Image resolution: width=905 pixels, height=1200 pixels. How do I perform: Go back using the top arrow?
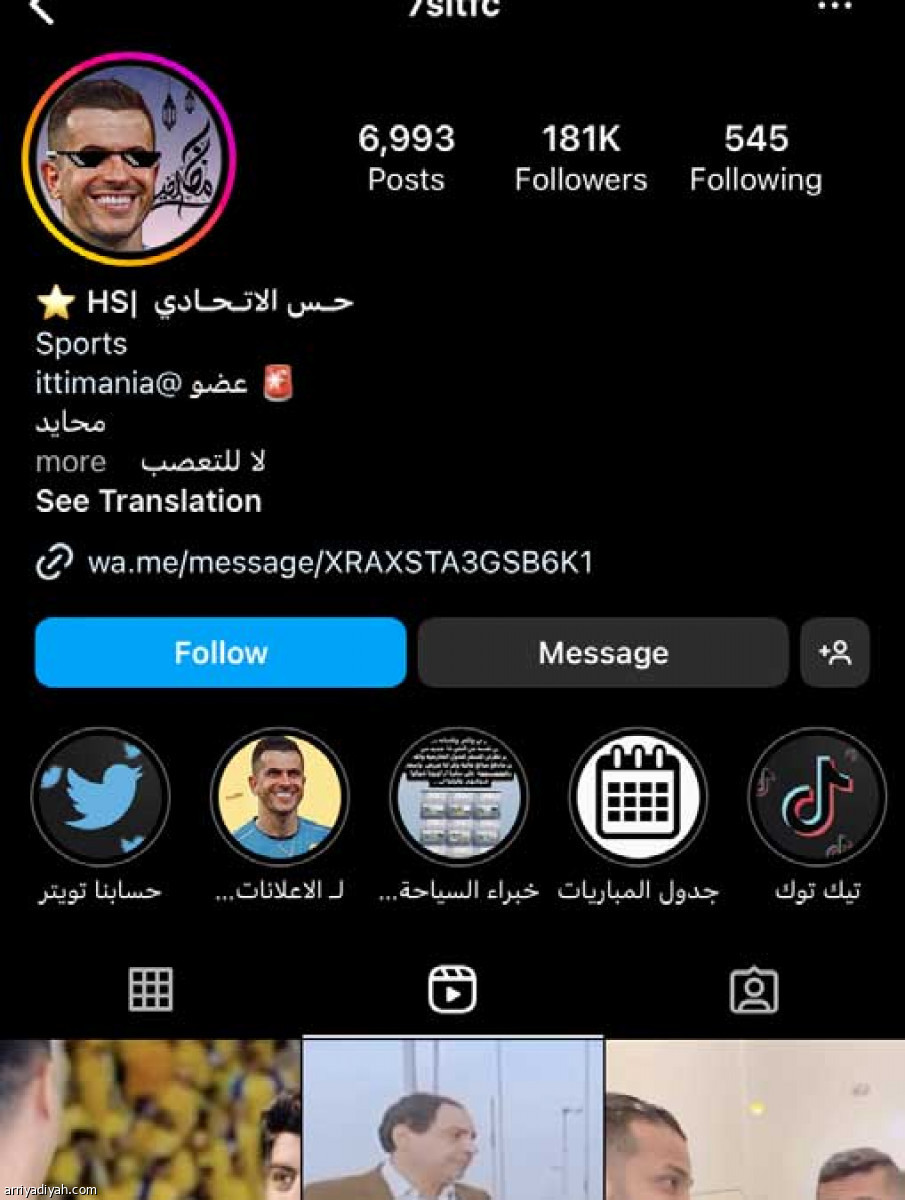[40, 10]
